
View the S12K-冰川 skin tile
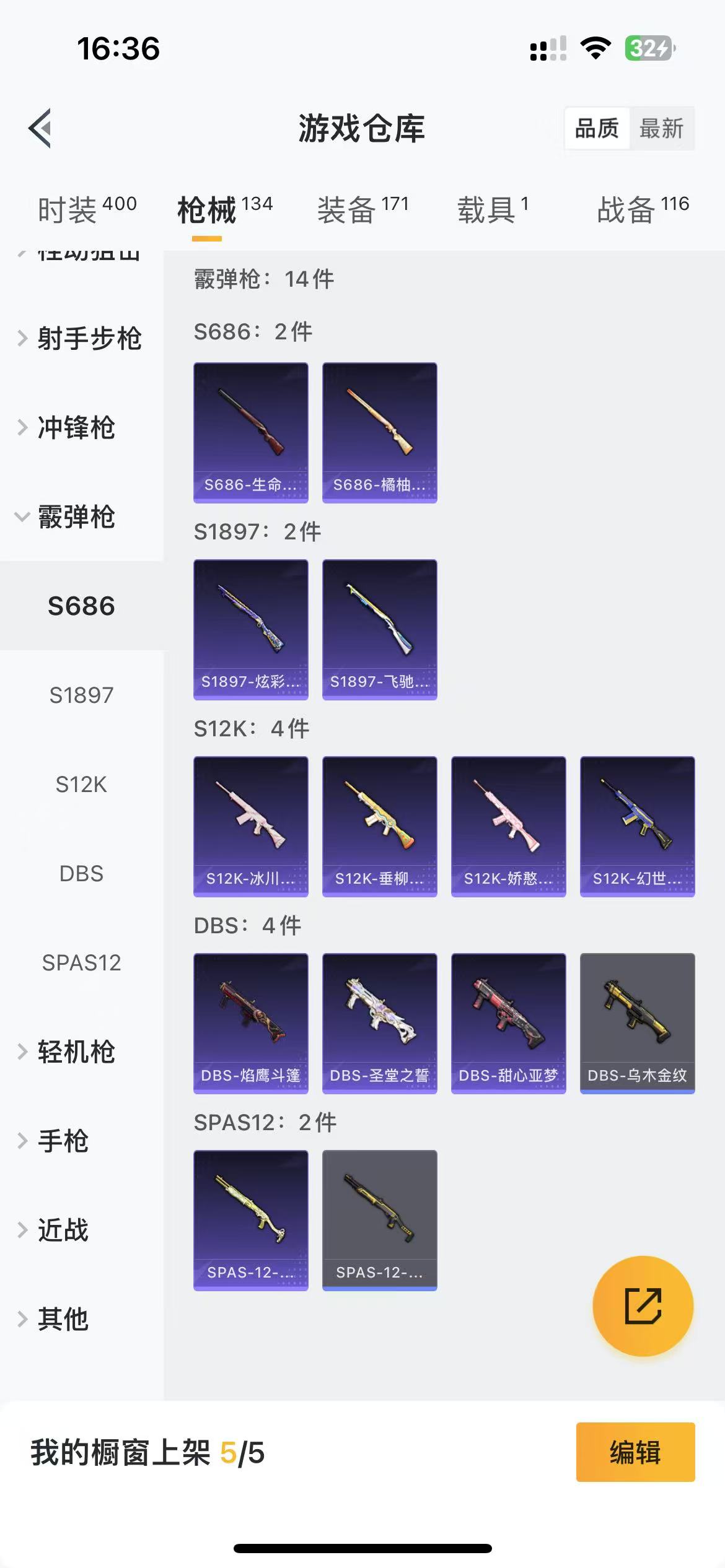point(251,826)
